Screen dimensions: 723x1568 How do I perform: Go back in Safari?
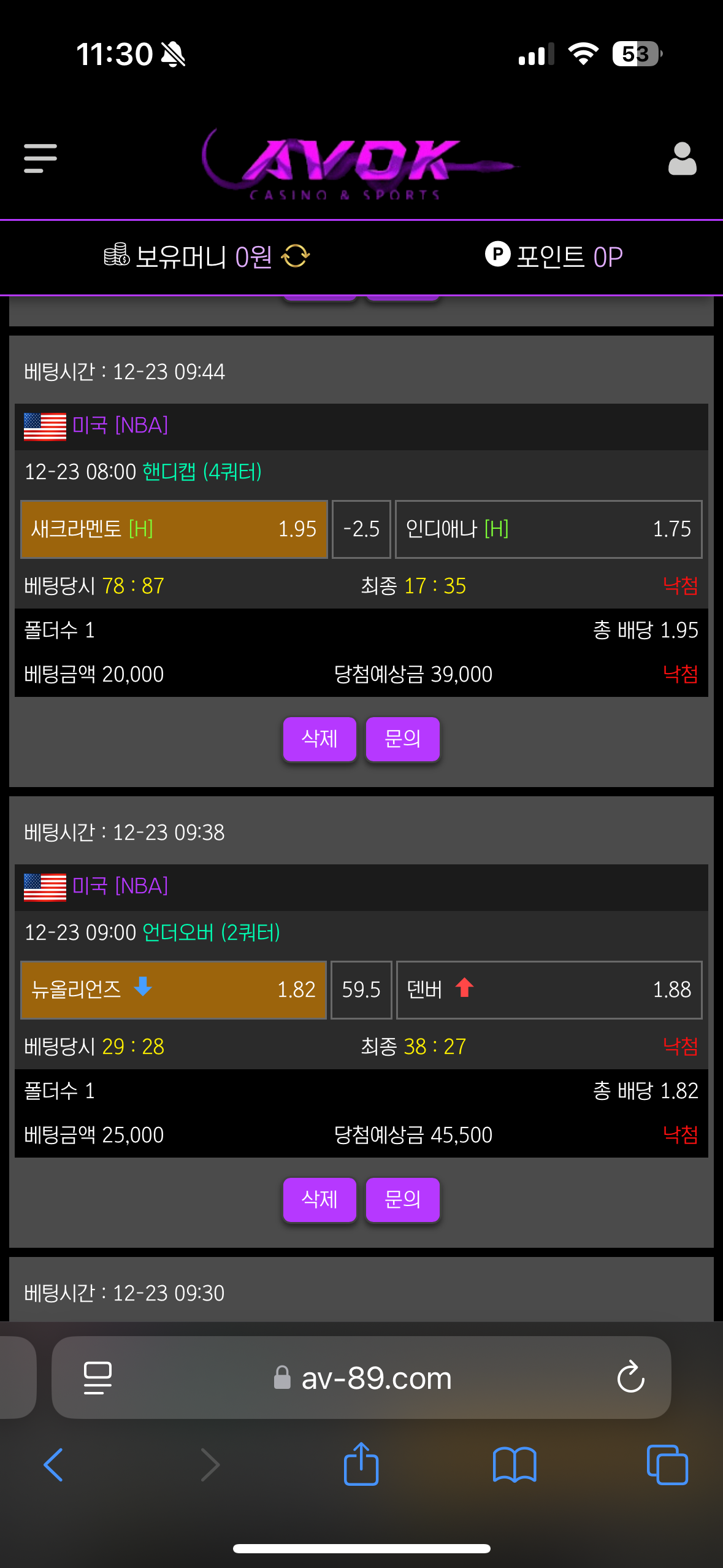[53, 1465]
